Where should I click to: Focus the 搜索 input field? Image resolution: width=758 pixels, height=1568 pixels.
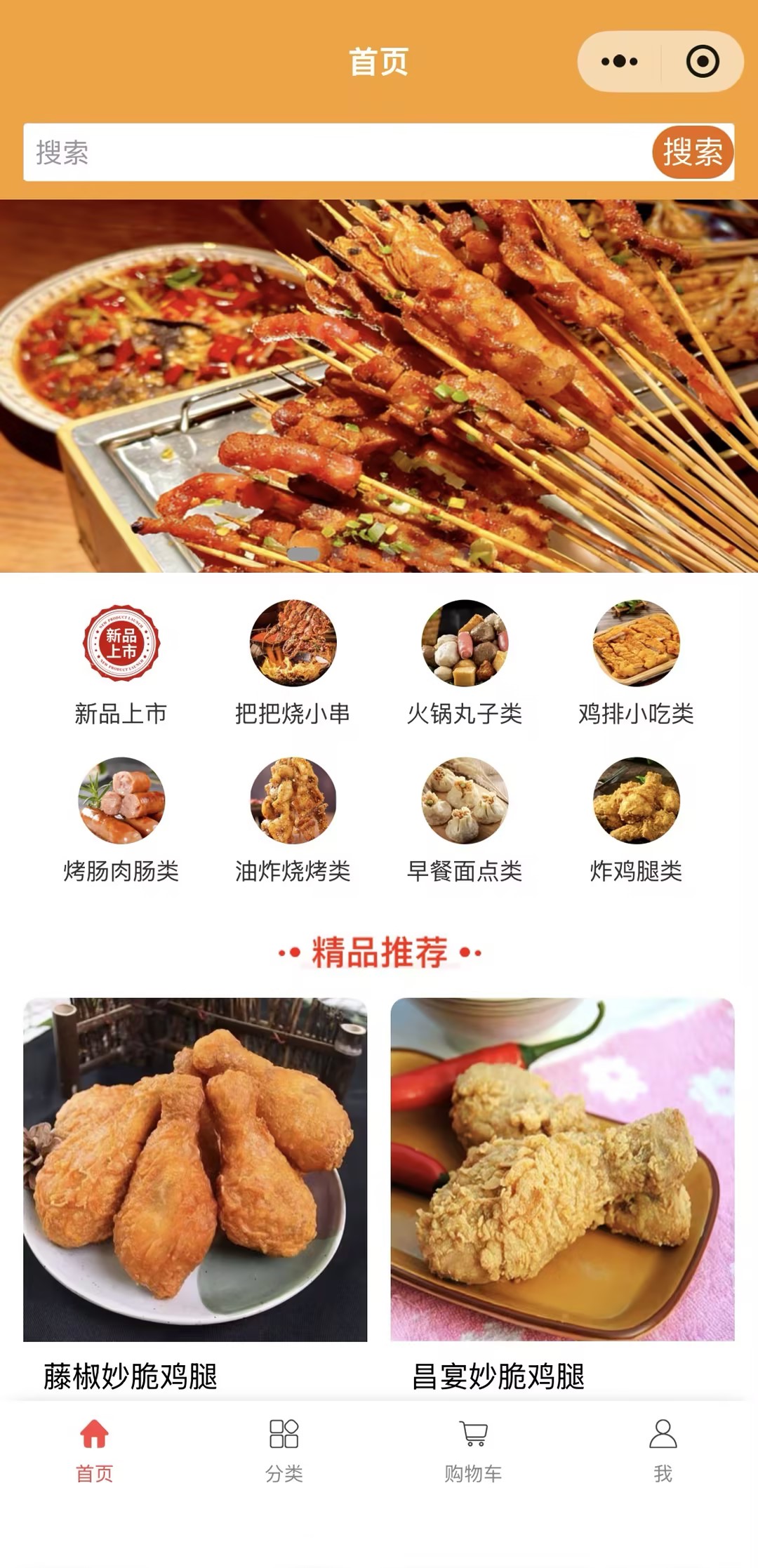coord(337,152)
